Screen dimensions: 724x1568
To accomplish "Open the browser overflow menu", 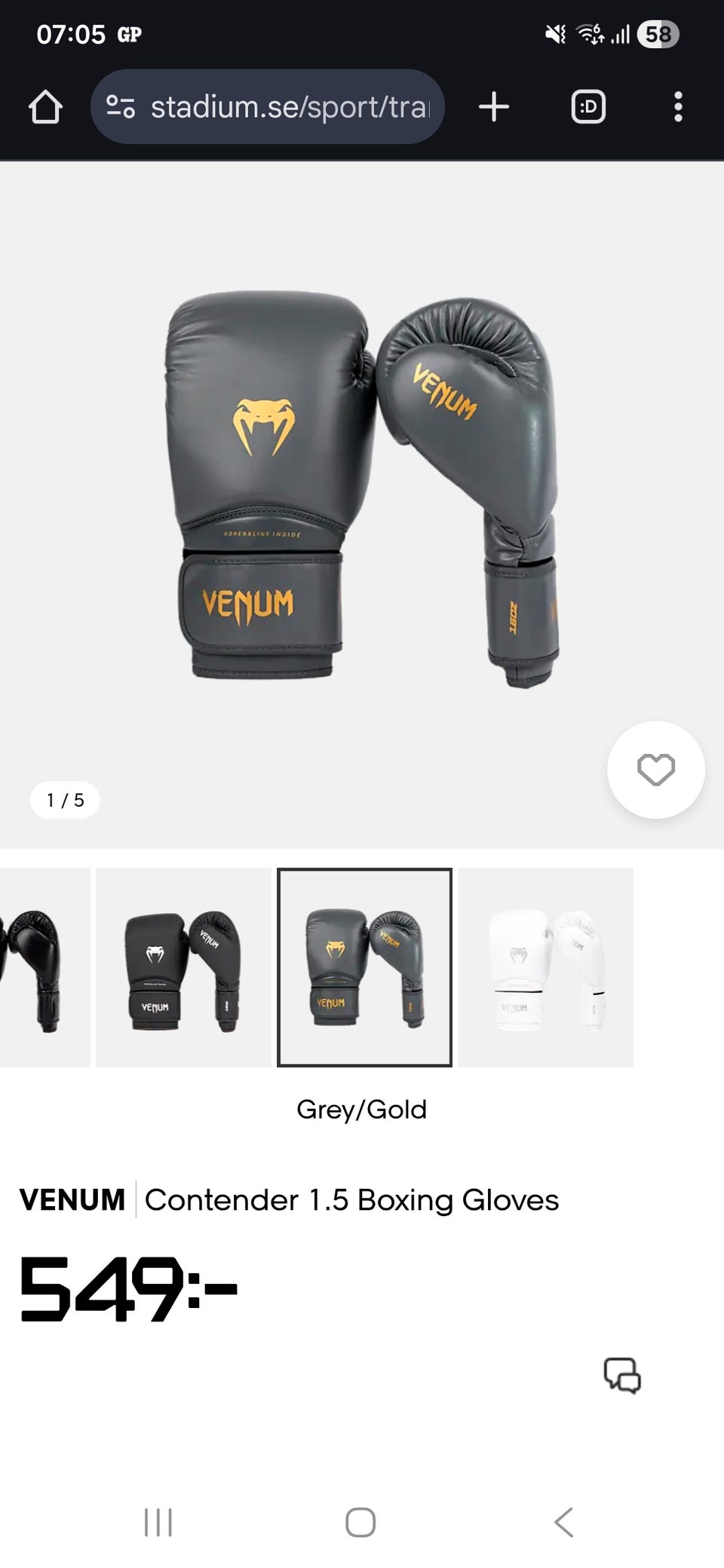I will coord(678,107).
